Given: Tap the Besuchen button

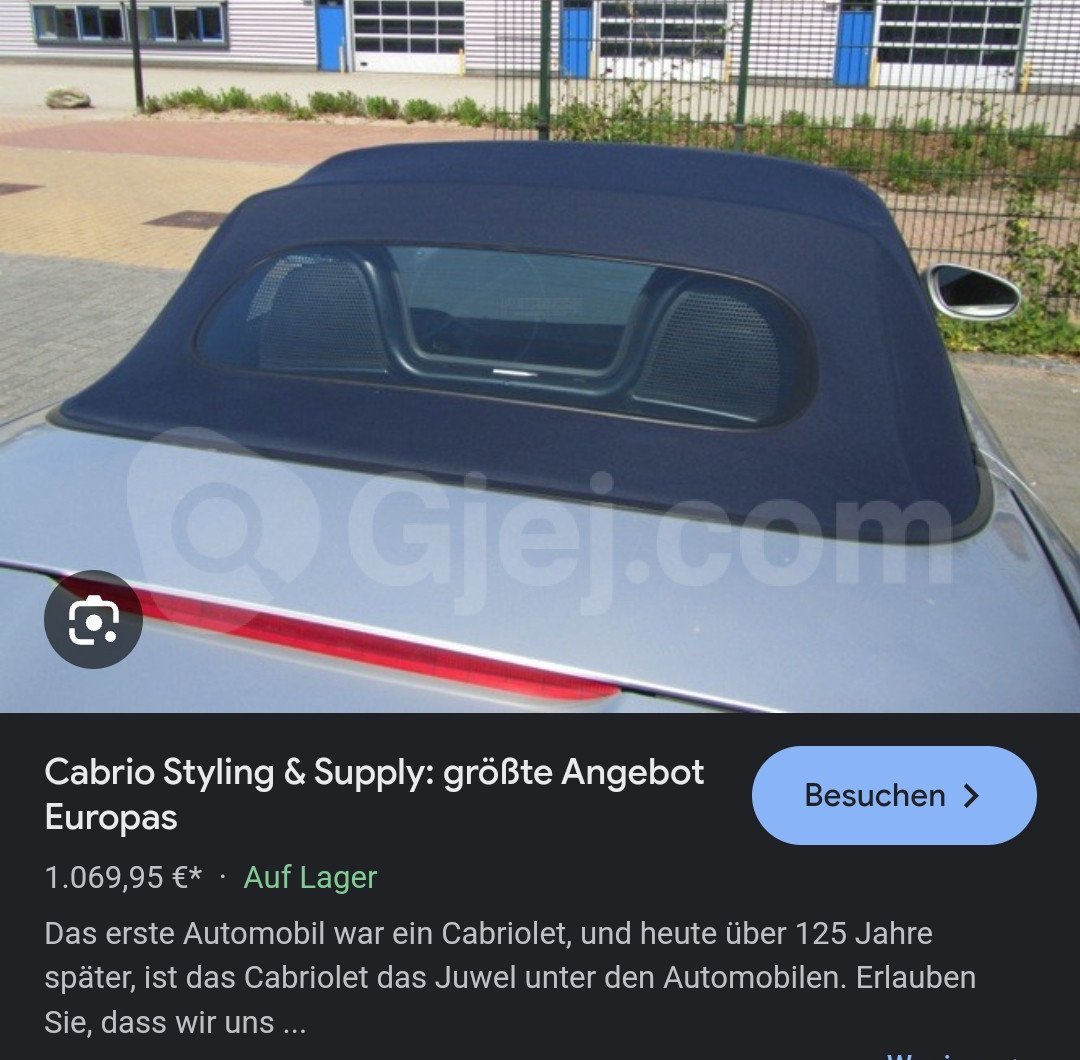Looking at the screenshot, I should point(893,795).
